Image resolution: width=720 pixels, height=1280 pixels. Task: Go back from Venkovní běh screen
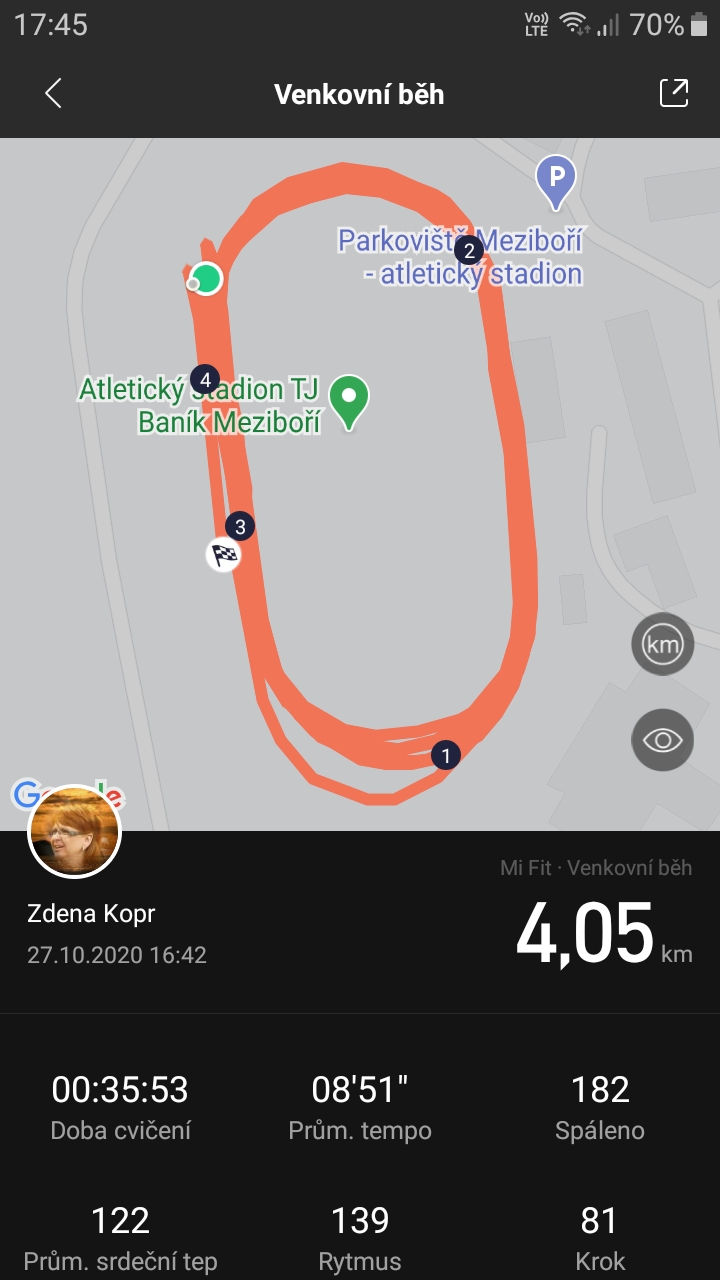pyautogui.click(x=53, y=94)
